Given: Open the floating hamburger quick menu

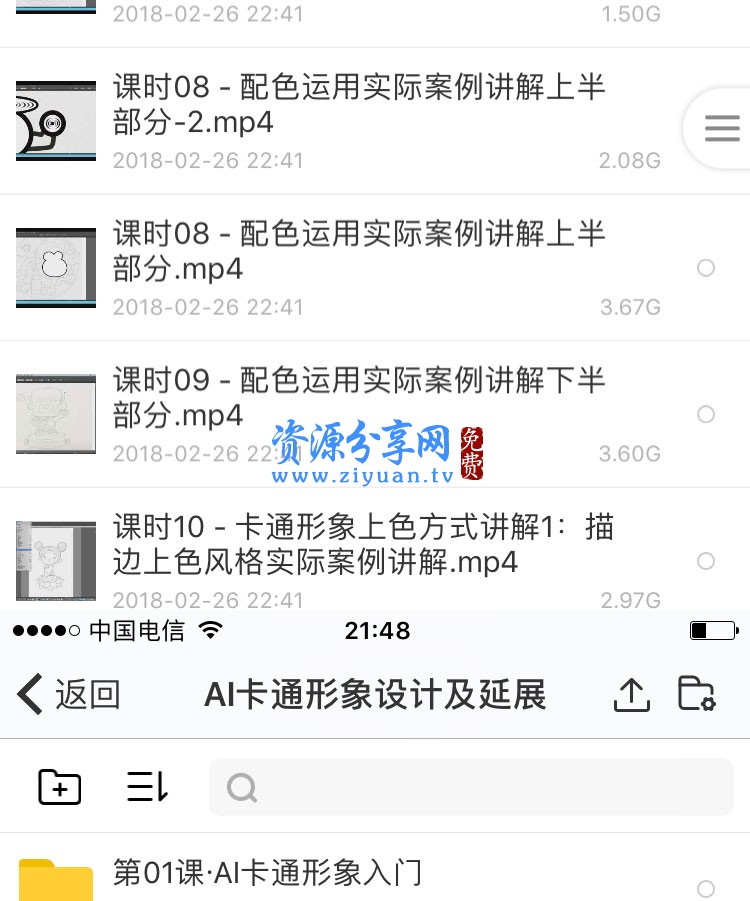Looking at the screenshot, I should point(722,127).
